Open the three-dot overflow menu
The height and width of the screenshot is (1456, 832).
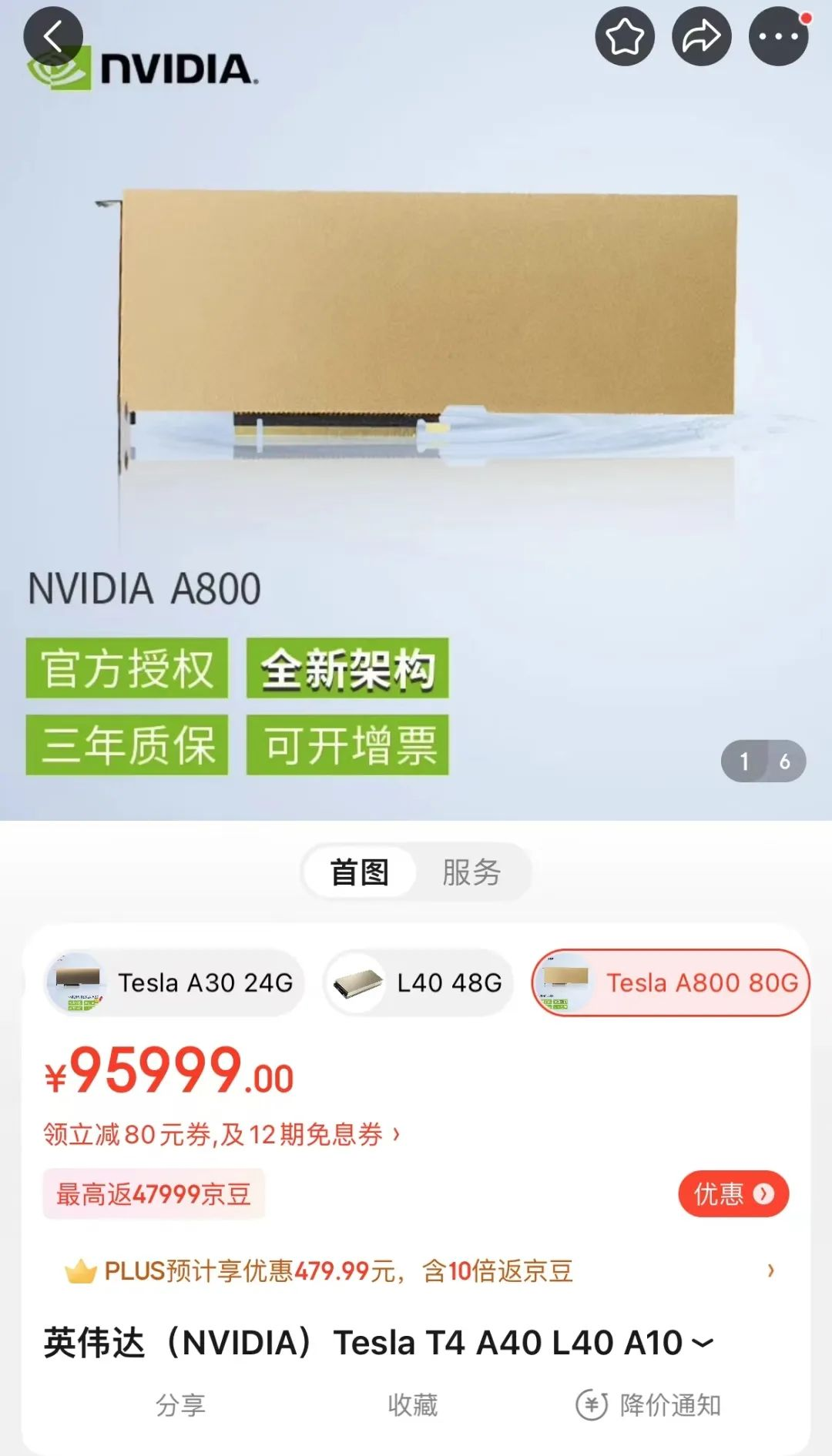[x=778, y=36]
